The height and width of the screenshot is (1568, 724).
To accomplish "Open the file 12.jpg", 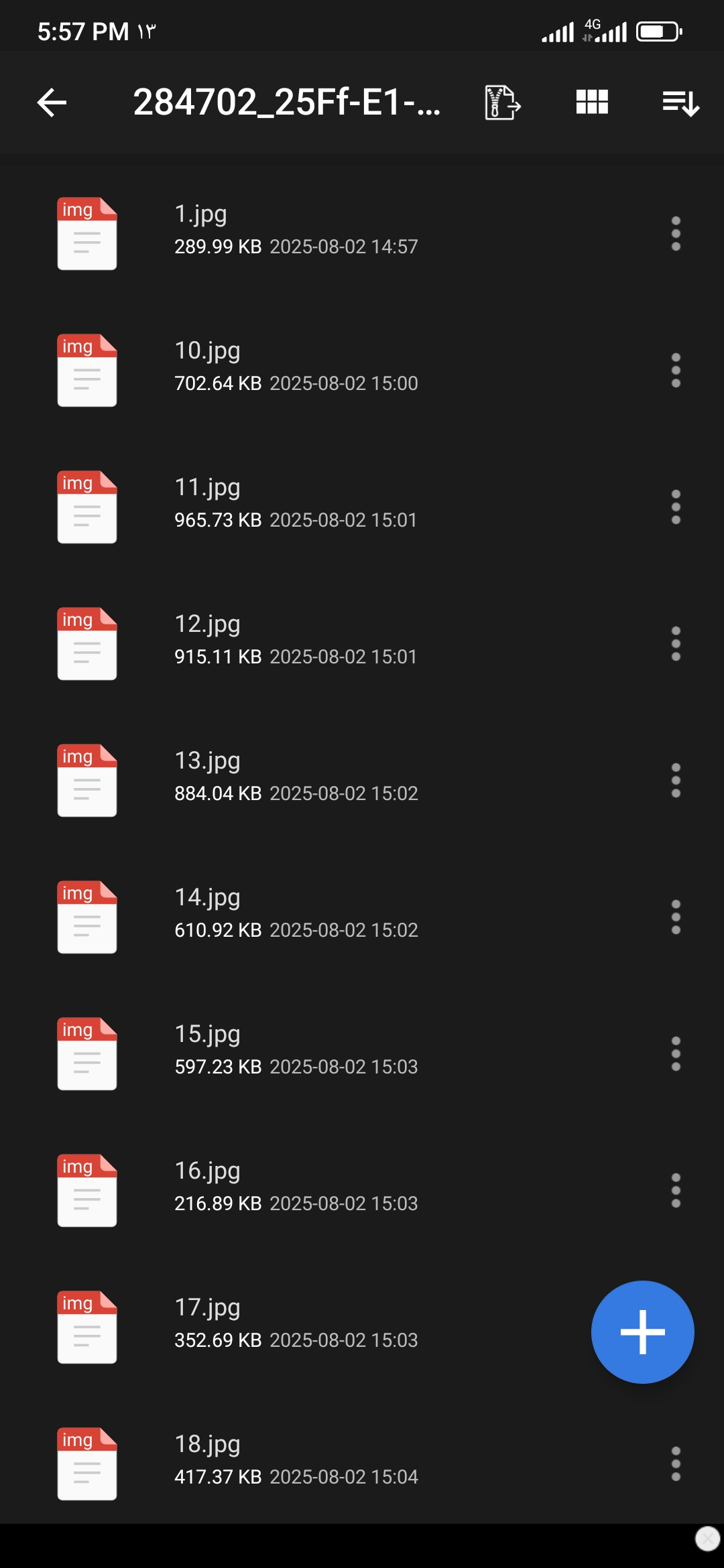I will [362, 643].
